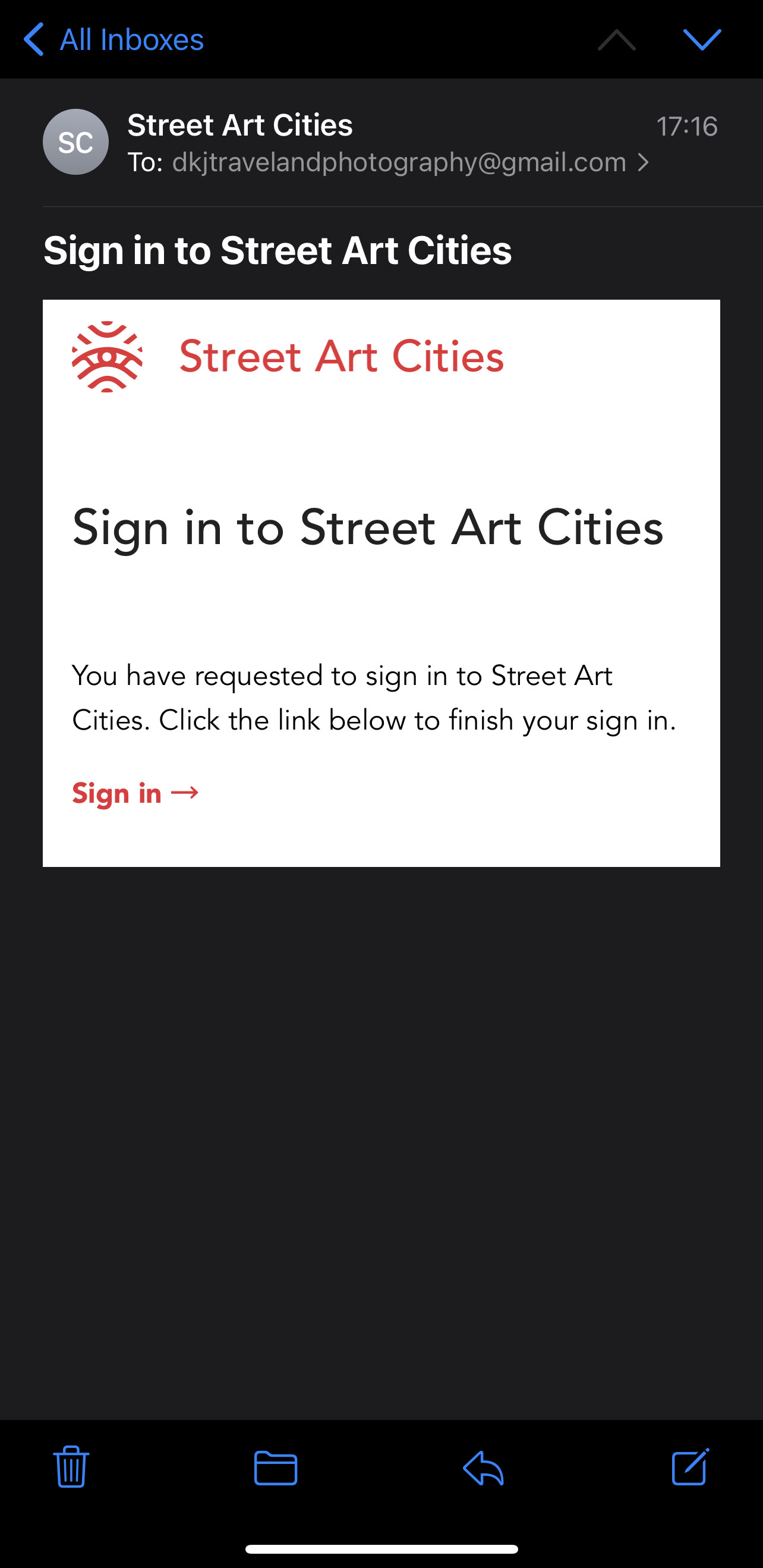The height and width of the screenshot is (1568, 763).
Task: Reply to the Street Art Cities email
Action: point(483,1468)
